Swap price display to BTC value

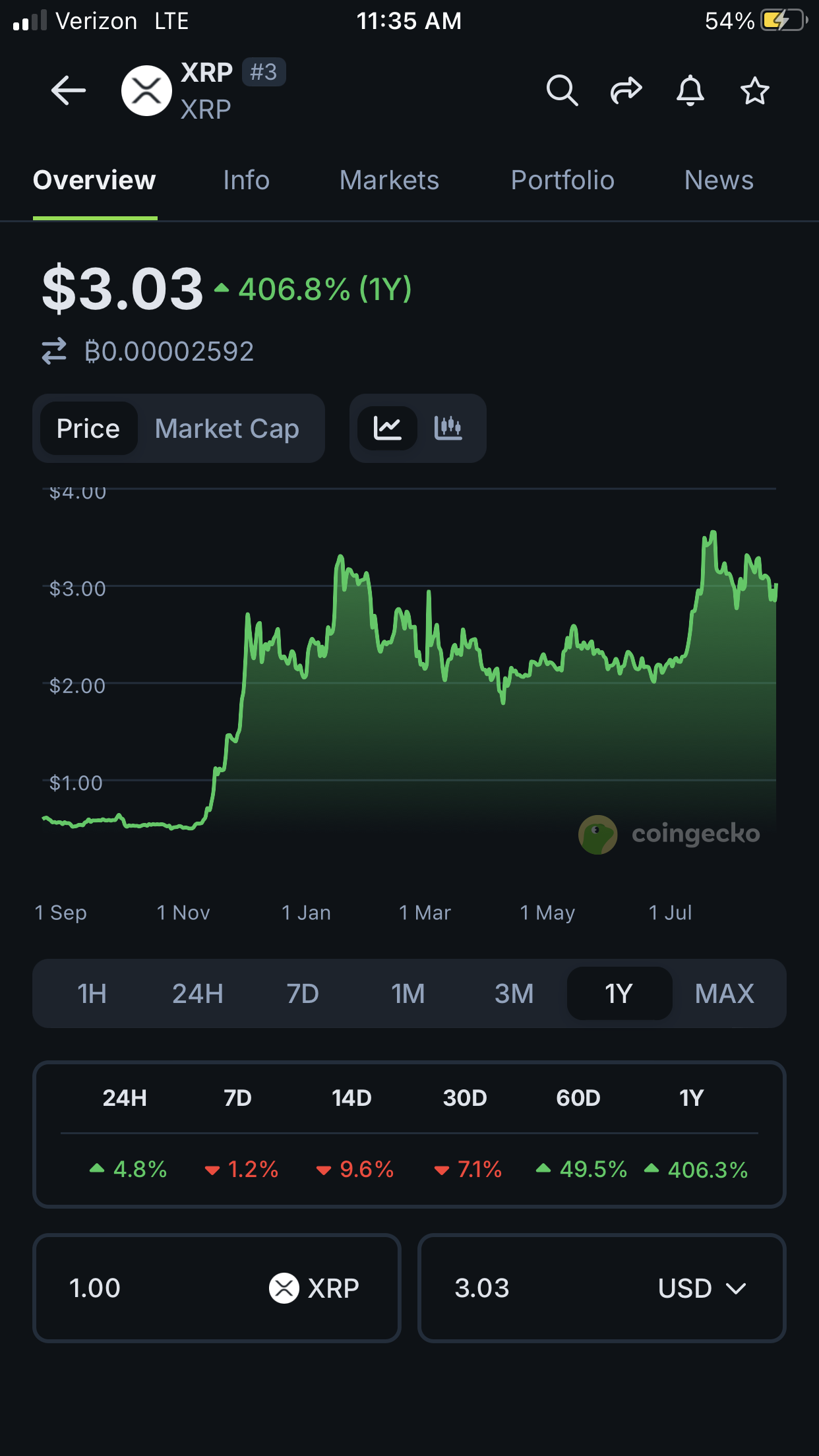[55, 351]
